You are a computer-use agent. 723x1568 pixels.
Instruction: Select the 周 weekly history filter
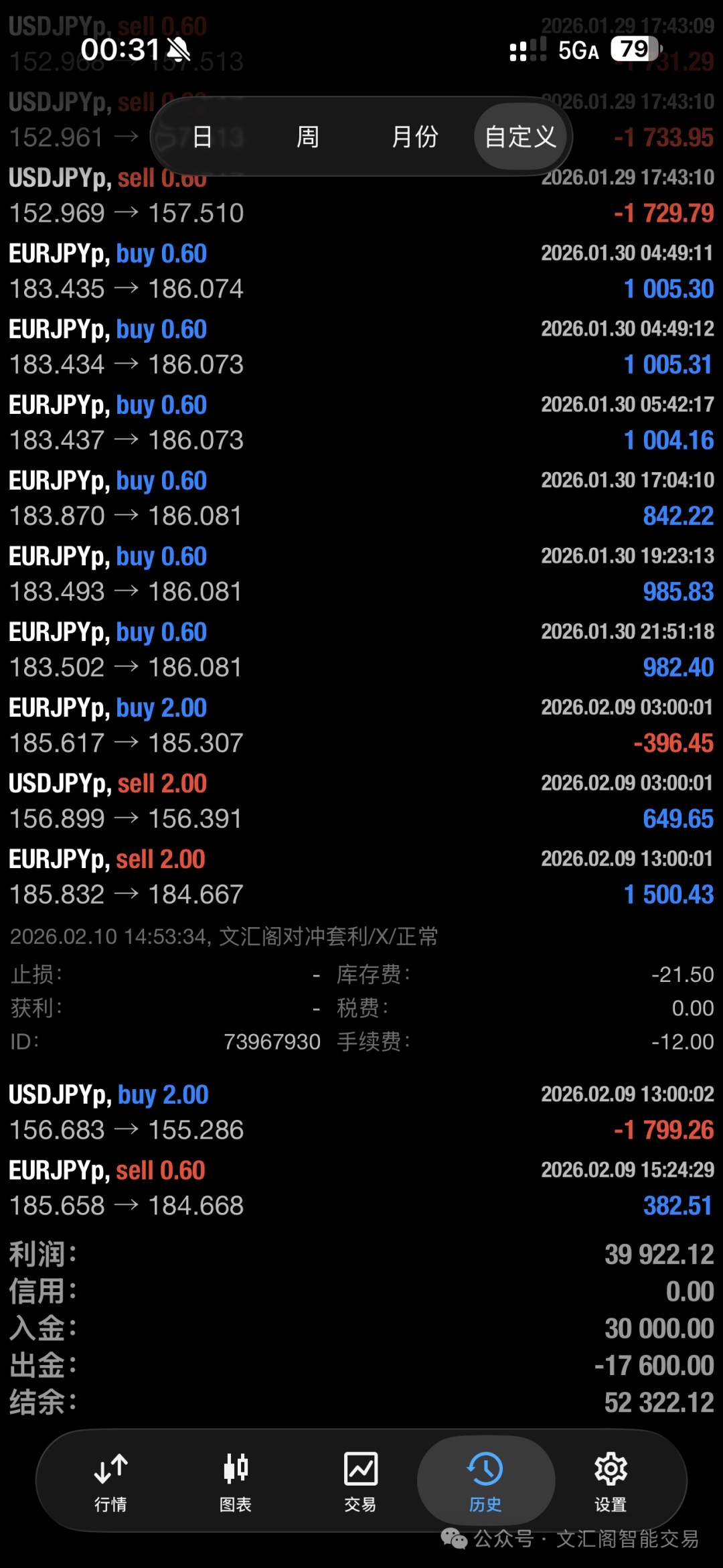point(307,137)
